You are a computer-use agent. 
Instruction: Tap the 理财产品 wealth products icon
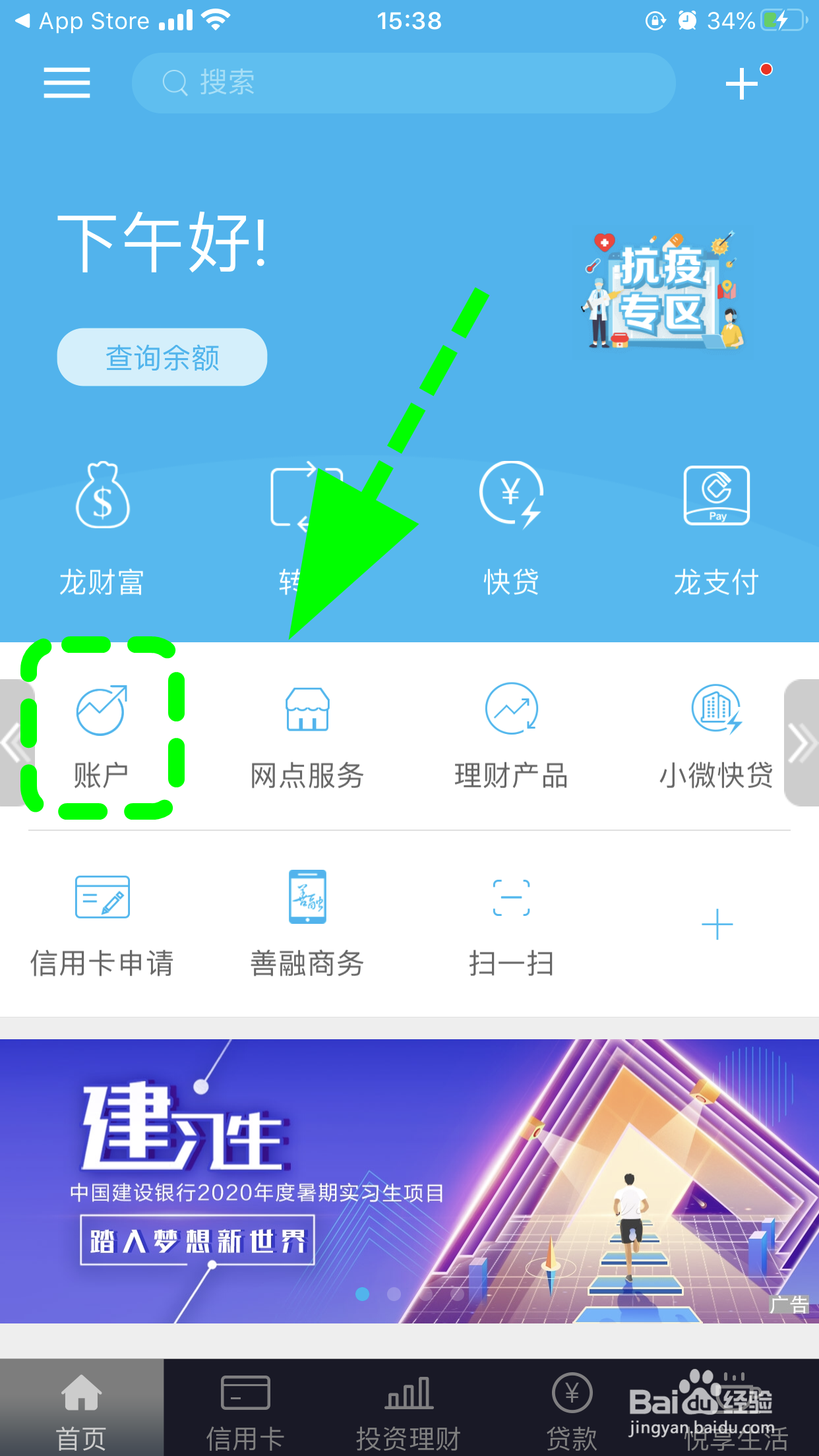point(512,732)
